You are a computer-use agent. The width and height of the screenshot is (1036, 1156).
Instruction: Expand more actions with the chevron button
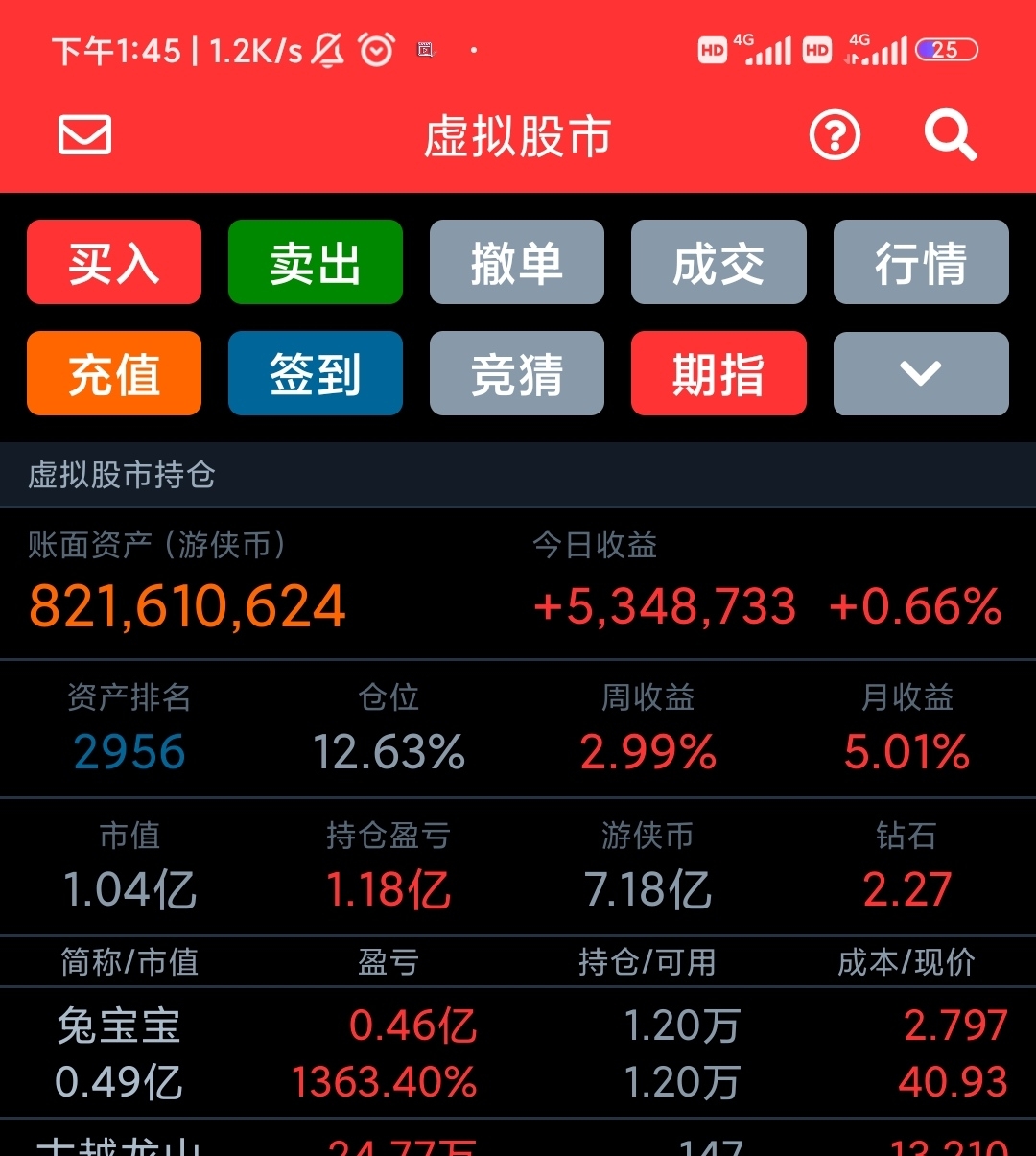[x=921, y=373]
